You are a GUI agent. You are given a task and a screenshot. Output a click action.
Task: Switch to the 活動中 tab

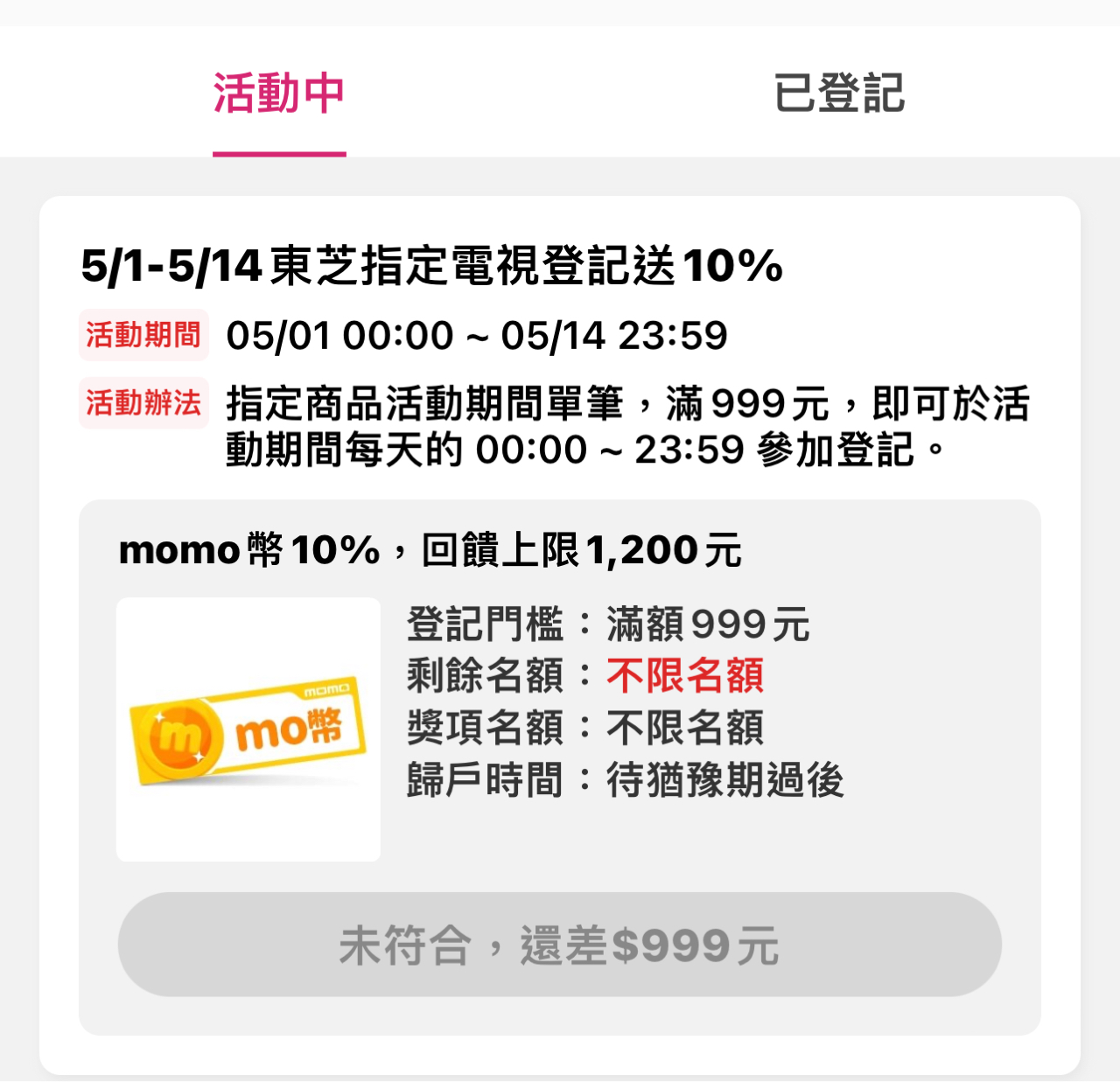point(279,94)
